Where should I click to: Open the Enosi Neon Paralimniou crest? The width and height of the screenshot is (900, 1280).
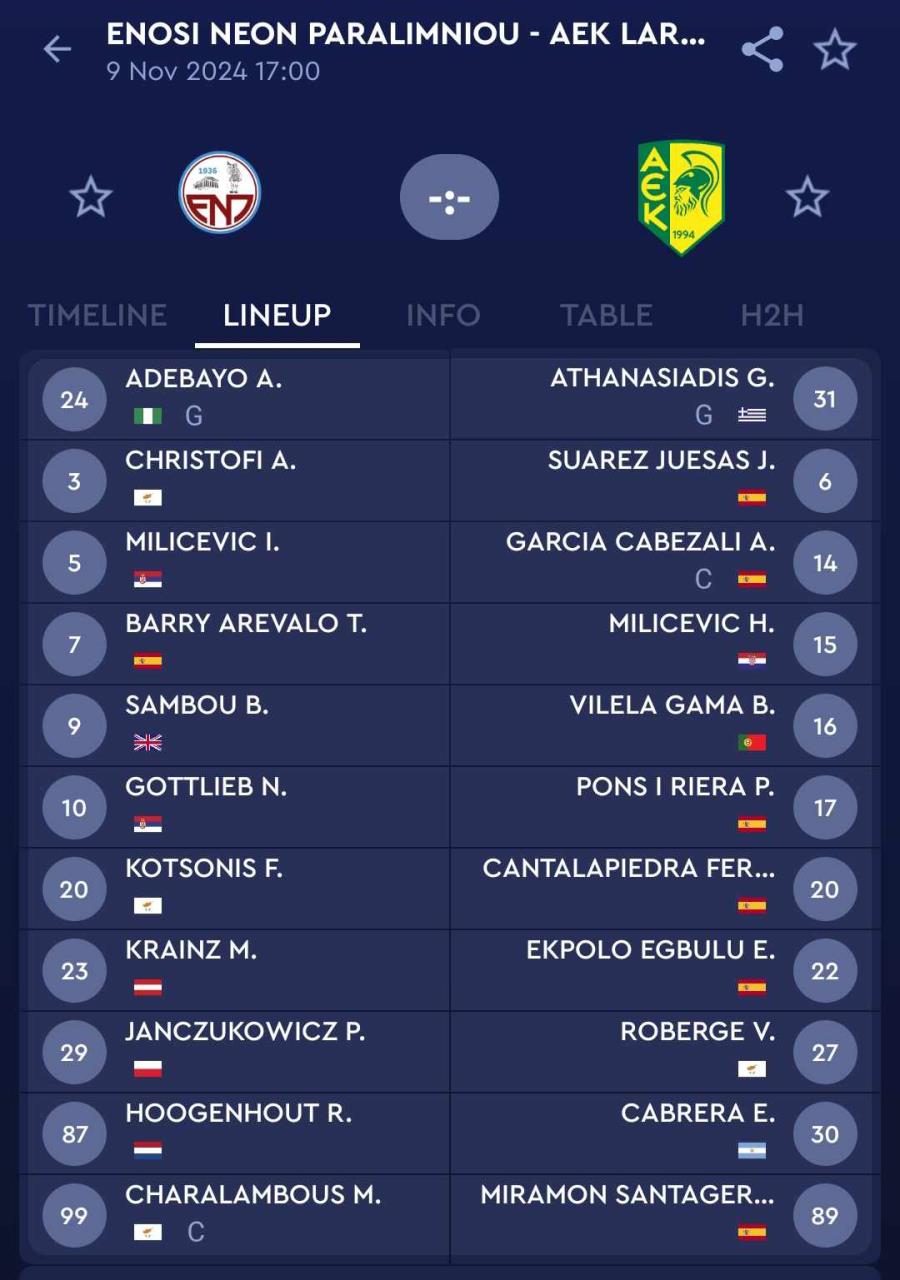(x=220, y=193)
